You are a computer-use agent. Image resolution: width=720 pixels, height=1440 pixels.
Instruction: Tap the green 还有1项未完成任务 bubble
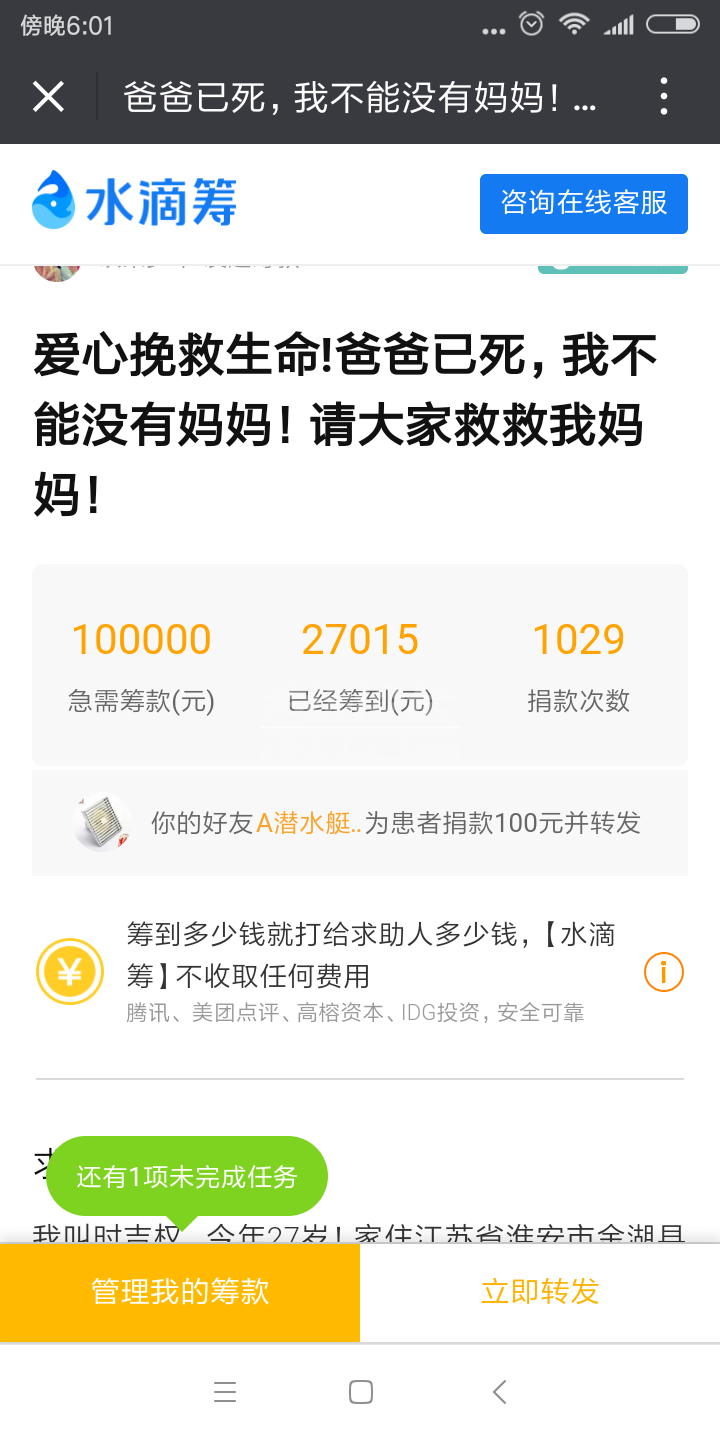186,1176
